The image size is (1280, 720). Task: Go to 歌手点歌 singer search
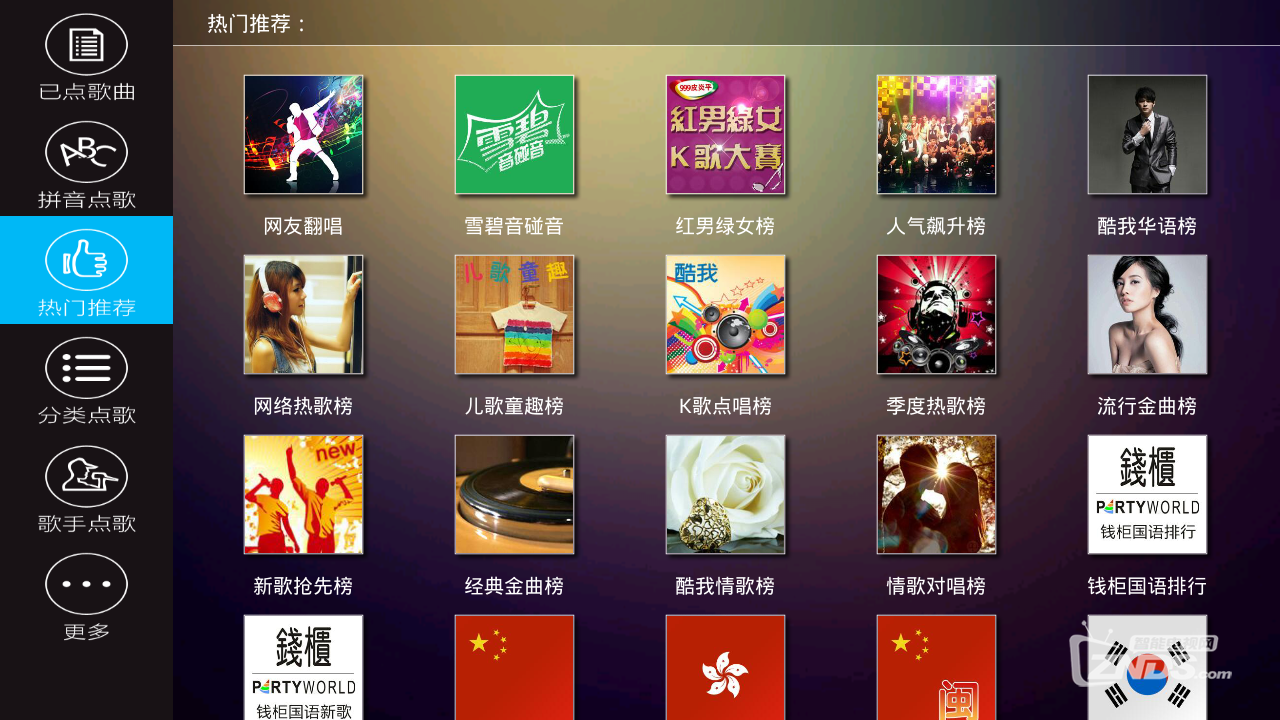[x=86, y=488]
